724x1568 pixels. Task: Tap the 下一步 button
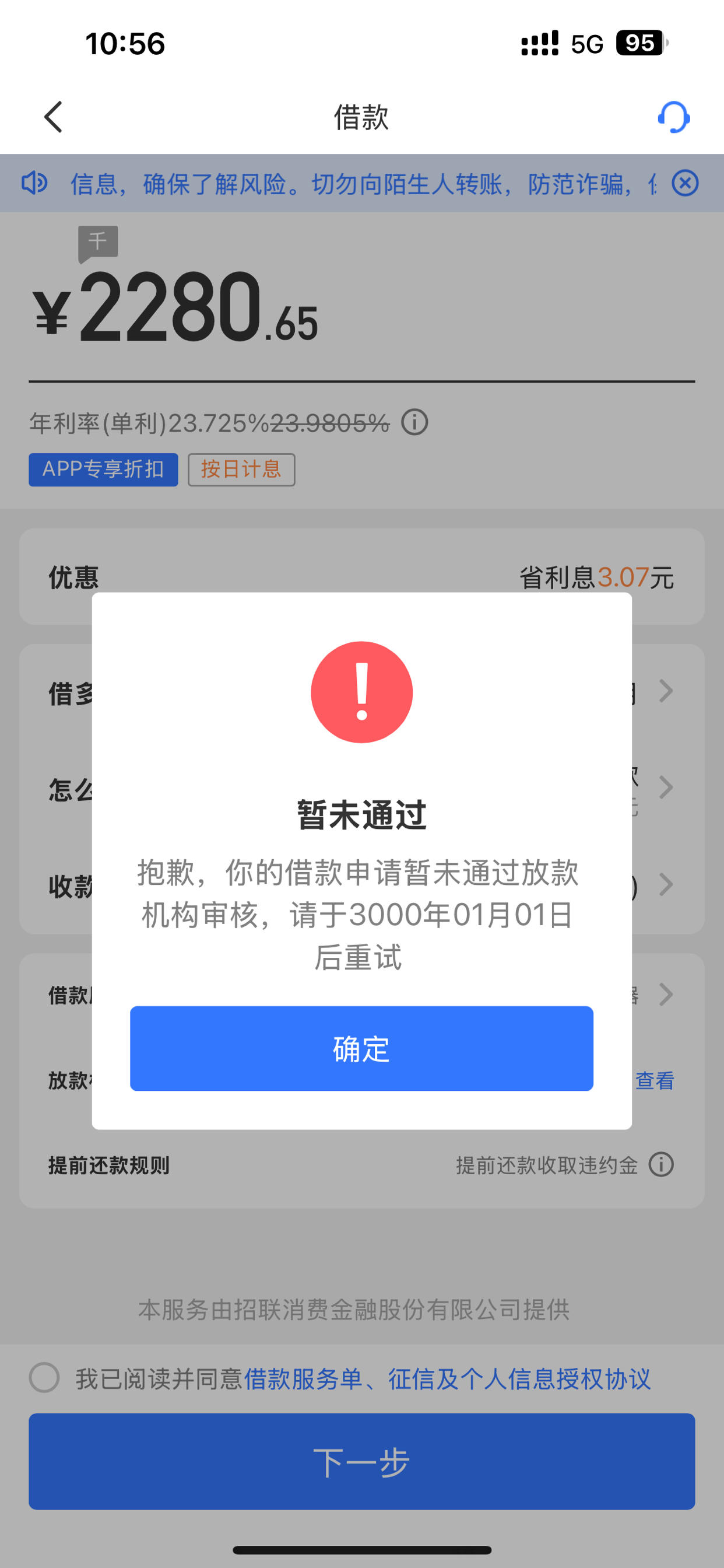pyautogui.click(x=361, y=1461)
